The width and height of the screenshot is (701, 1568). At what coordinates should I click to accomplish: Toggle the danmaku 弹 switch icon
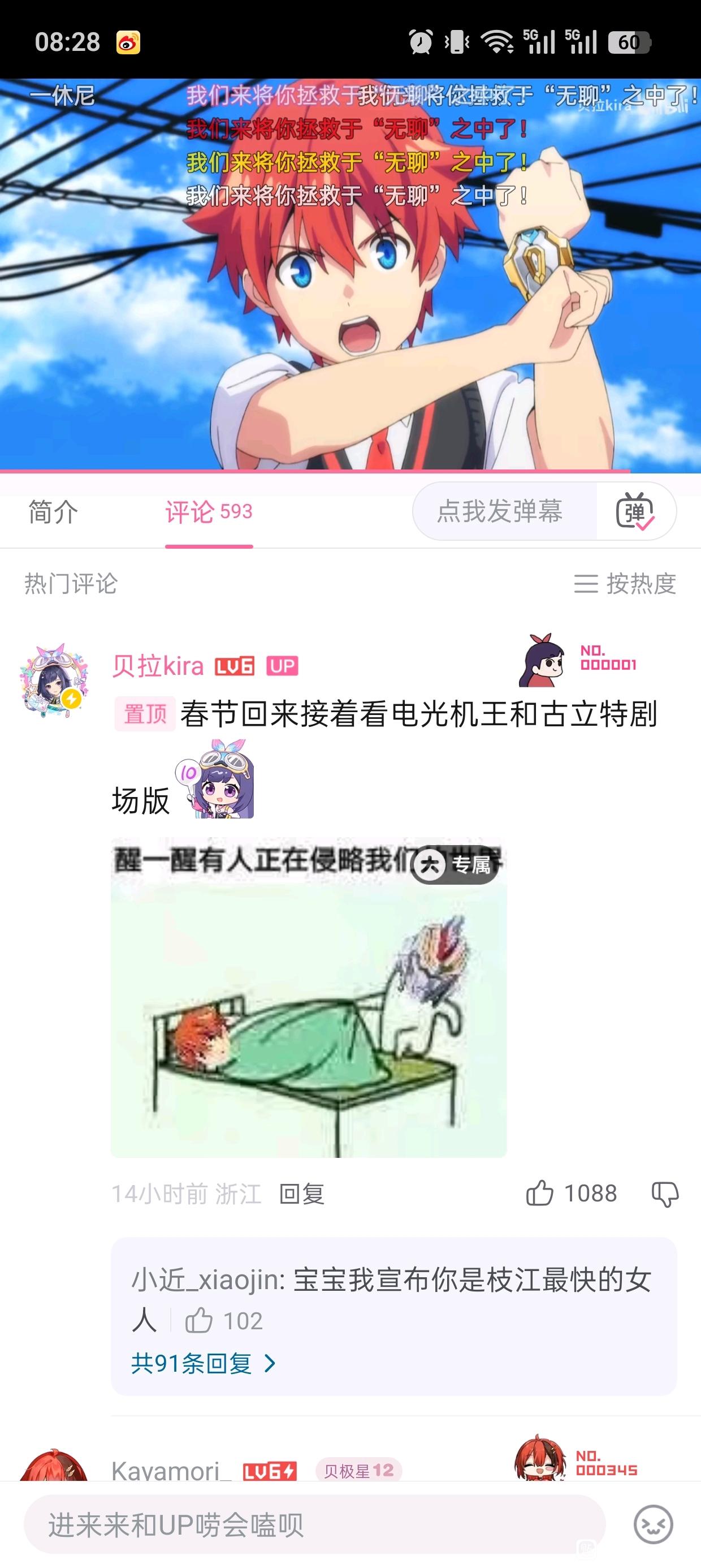point(636,511)
